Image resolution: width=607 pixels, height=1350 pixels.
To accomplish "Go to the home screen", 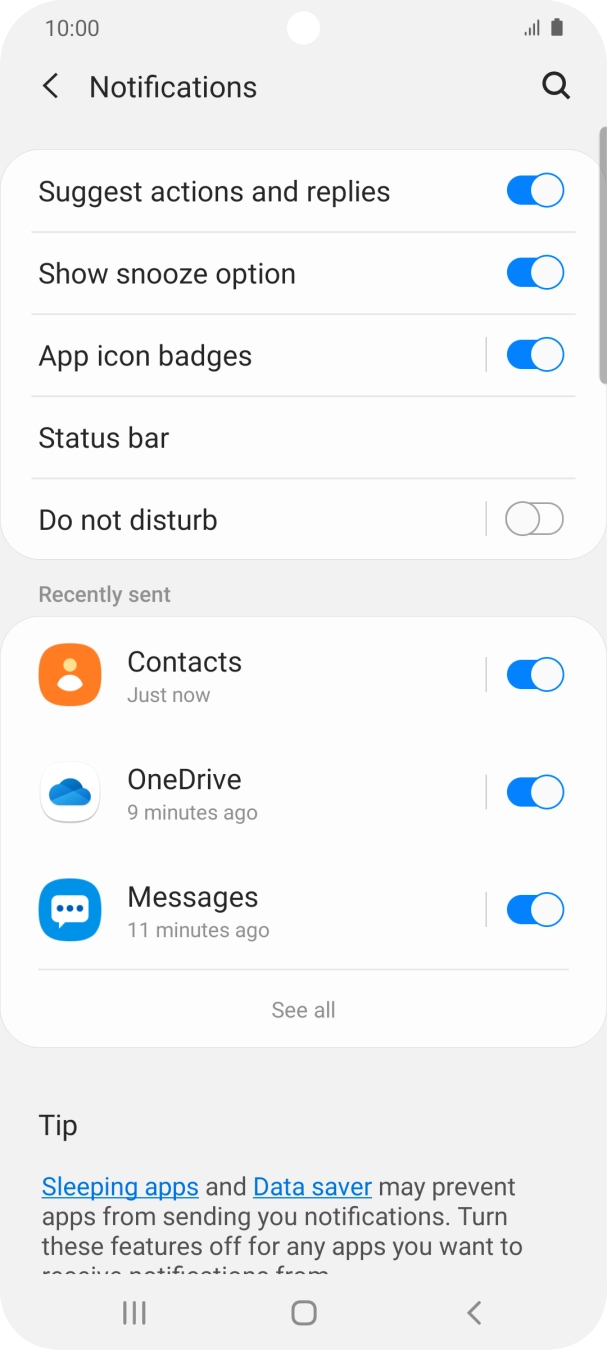I will pos(303,1313).
